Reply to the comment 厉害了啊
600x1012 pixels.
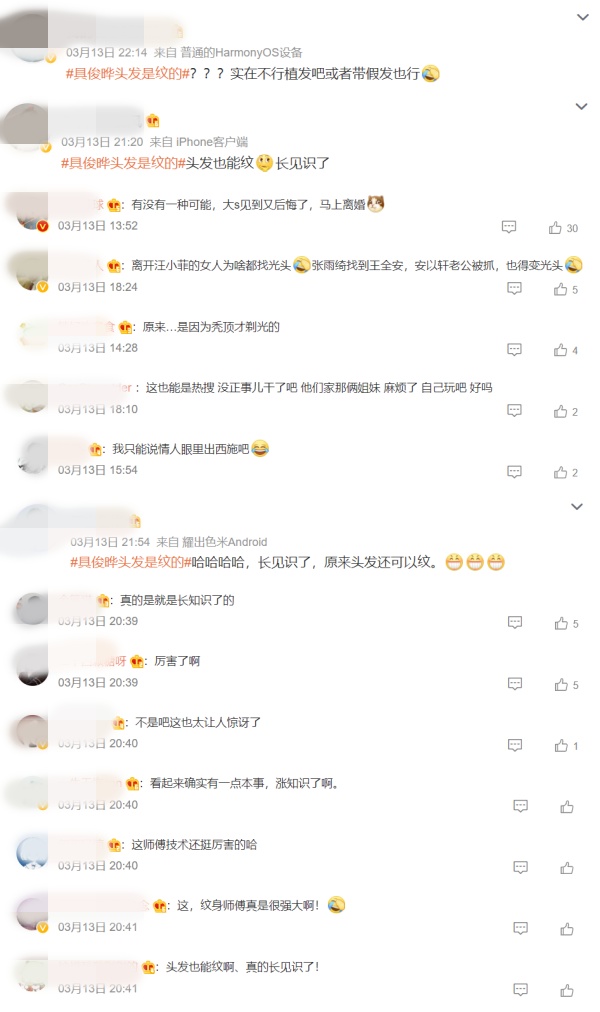[514, 684]
